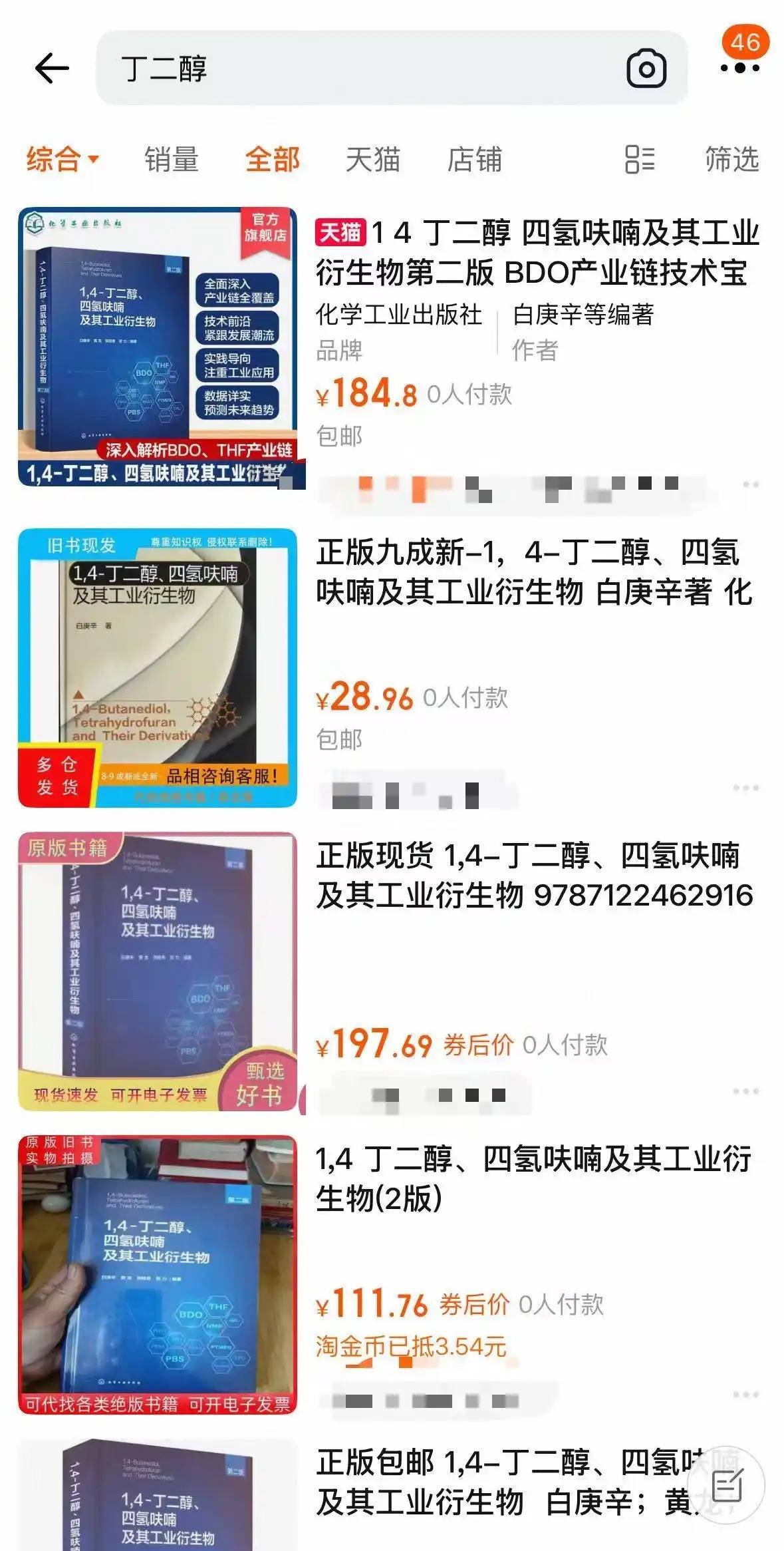The width and height of the screenshot is (784, 1551).
Task: Toggle the list/grid layout icon
Action: (x=640, y=160)
